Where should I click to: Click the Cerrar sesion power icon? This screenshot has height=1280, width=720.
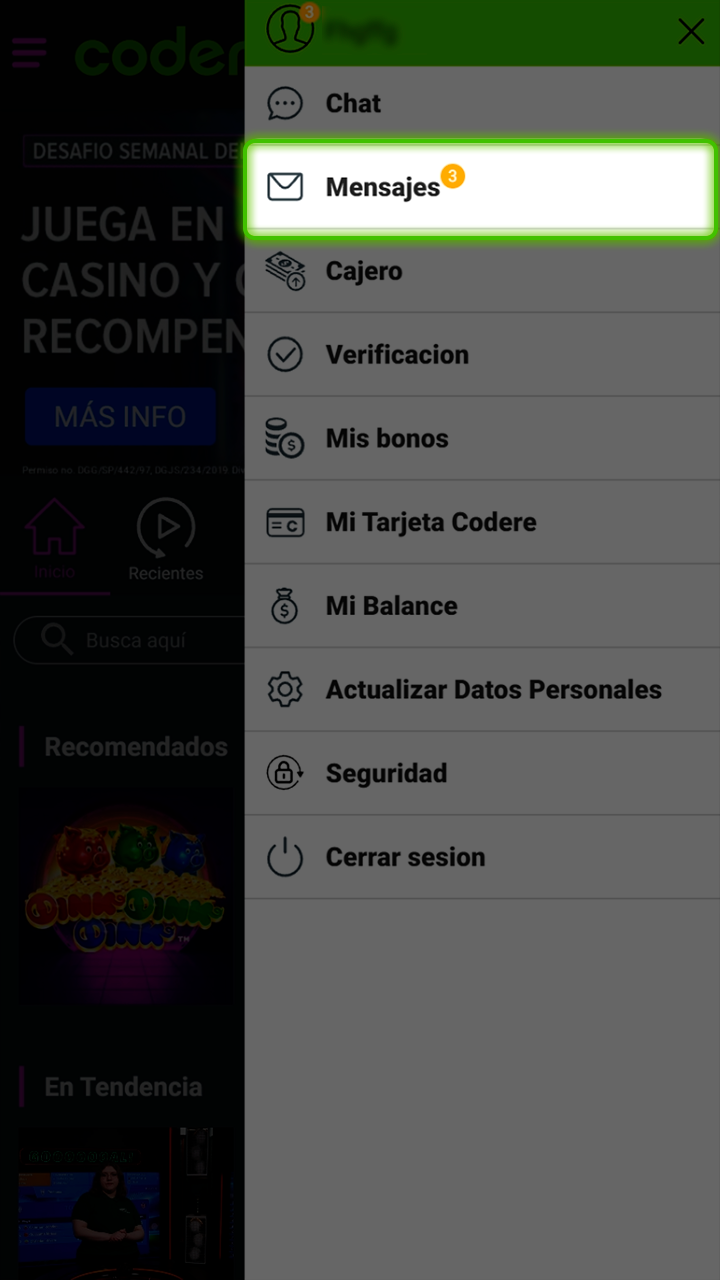pos(285,857)
